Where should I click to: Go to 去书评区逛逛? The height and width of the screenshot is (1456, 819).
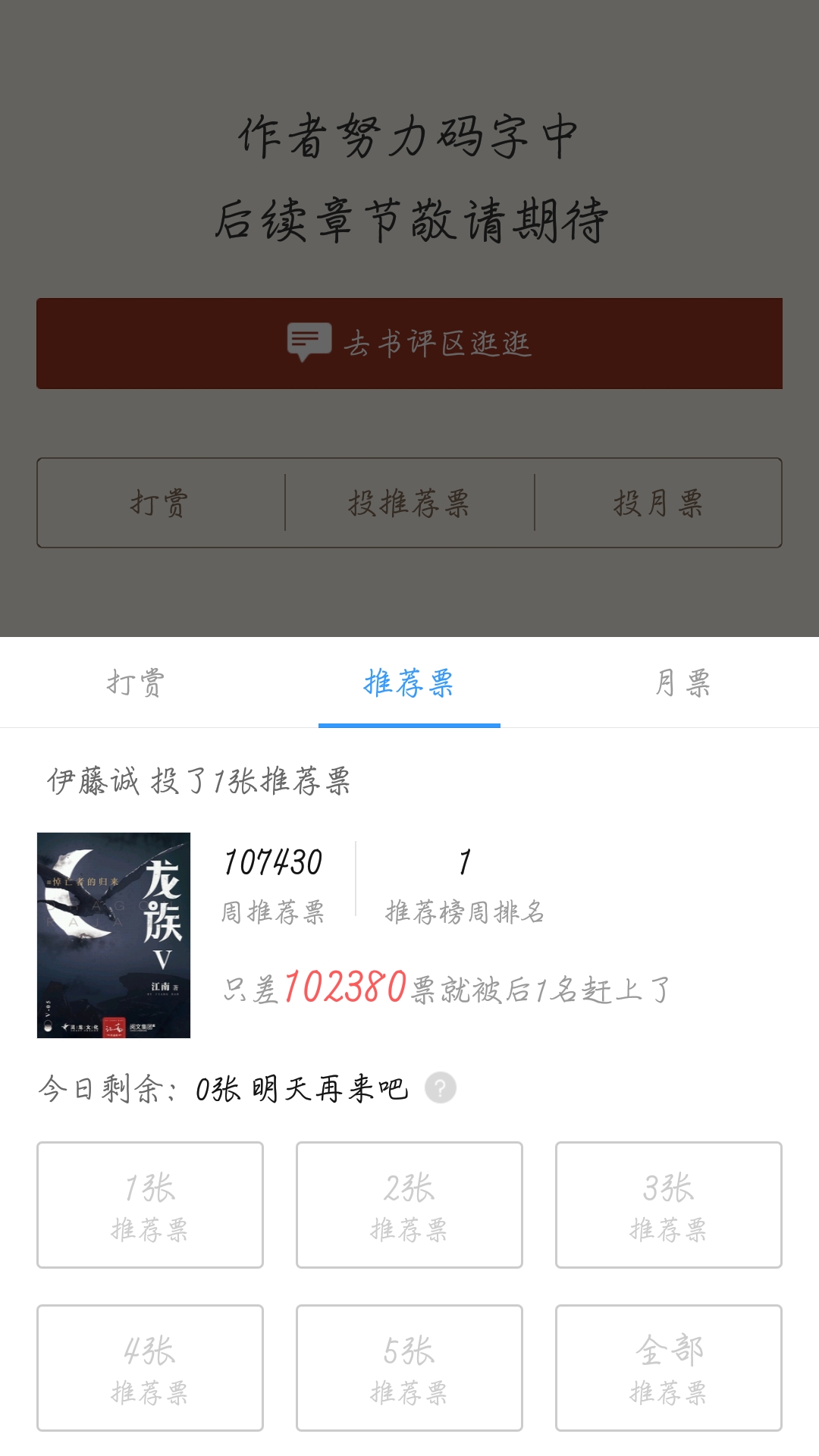click(x=409, y=344)
